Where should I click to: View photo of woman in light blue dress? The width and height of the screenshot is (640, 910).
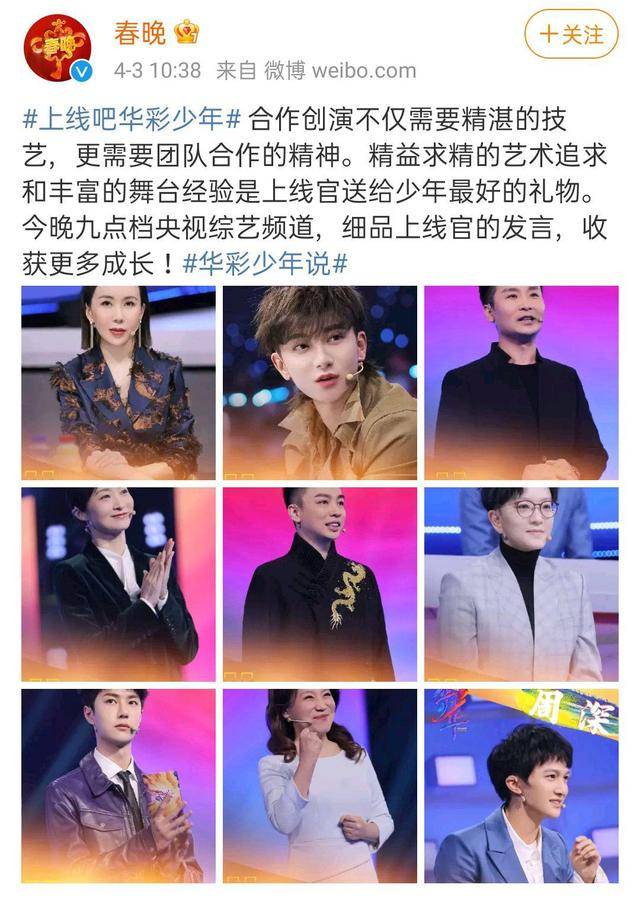[x=320, y=785]
